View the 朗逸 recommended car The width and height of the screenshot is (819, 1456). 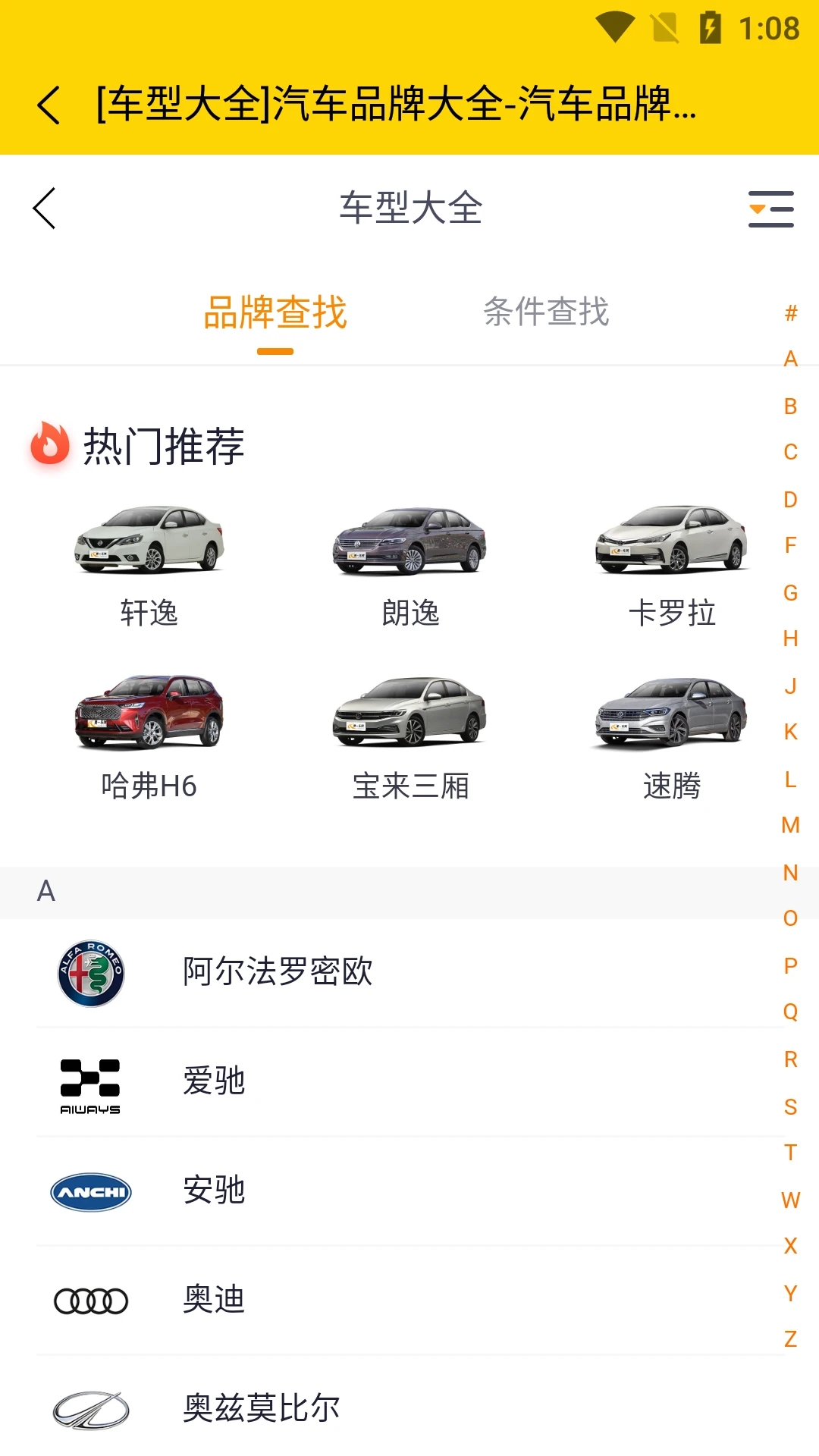[x=410, y=565]
